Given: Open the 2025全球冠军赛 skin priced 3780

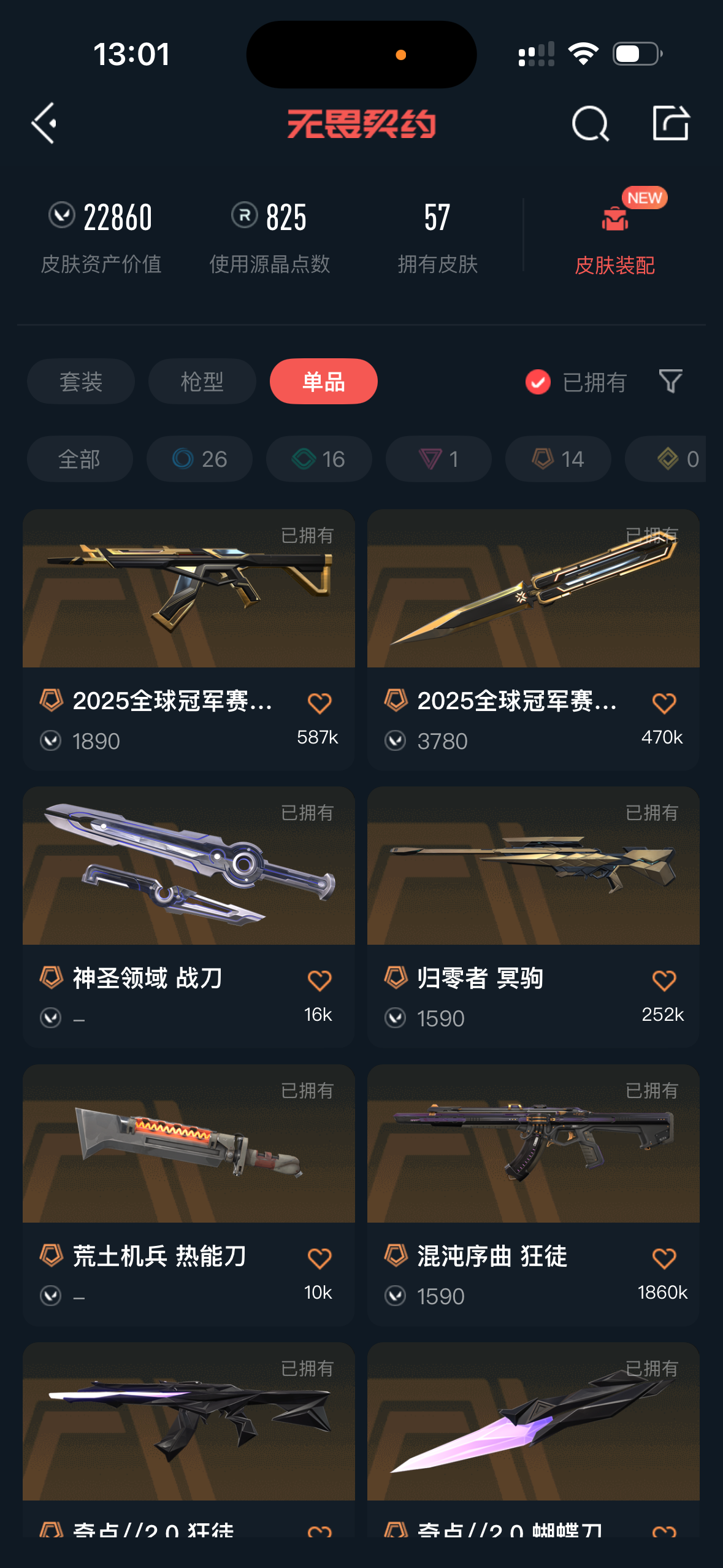Looking at the screenshot, I should (x=533, y=613).
